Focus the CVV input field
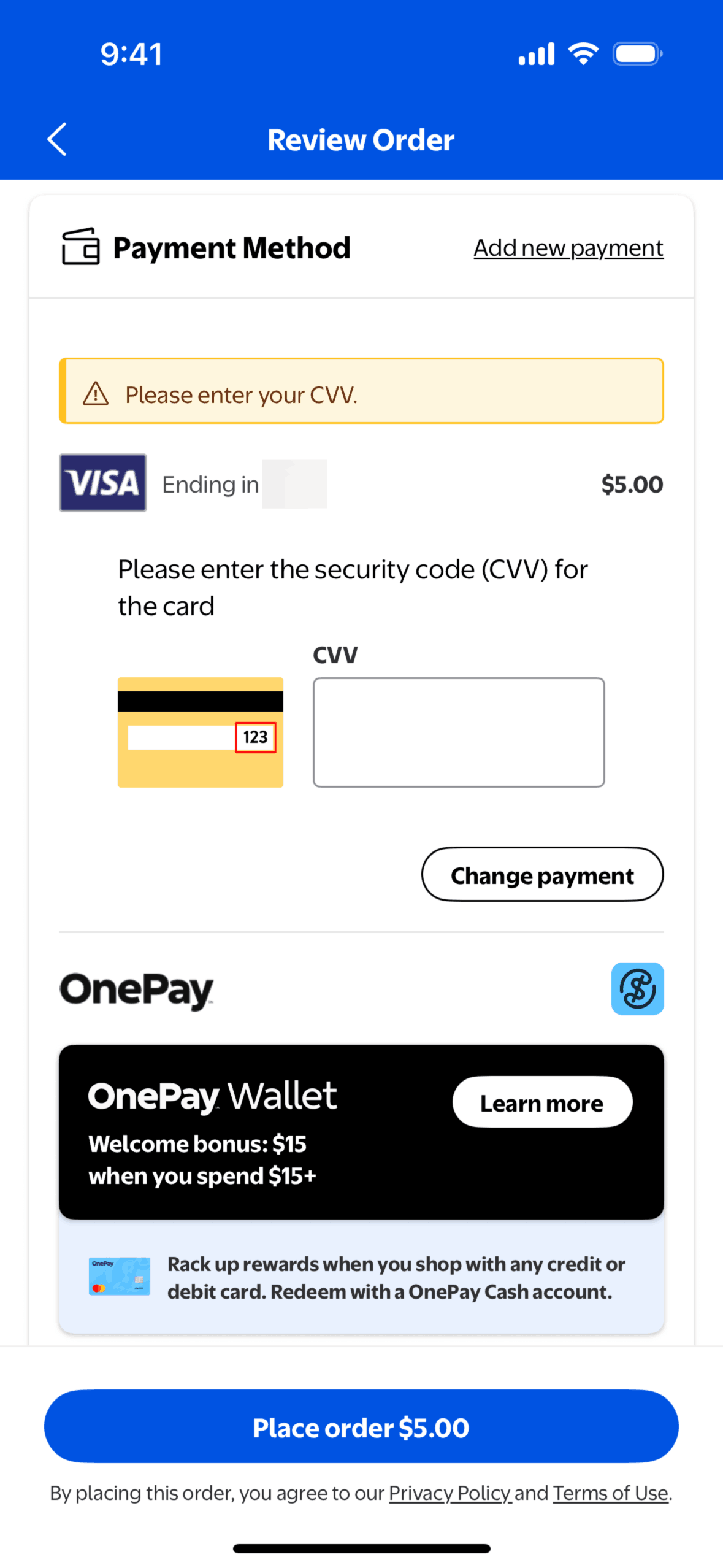 (x=458, y=732)
